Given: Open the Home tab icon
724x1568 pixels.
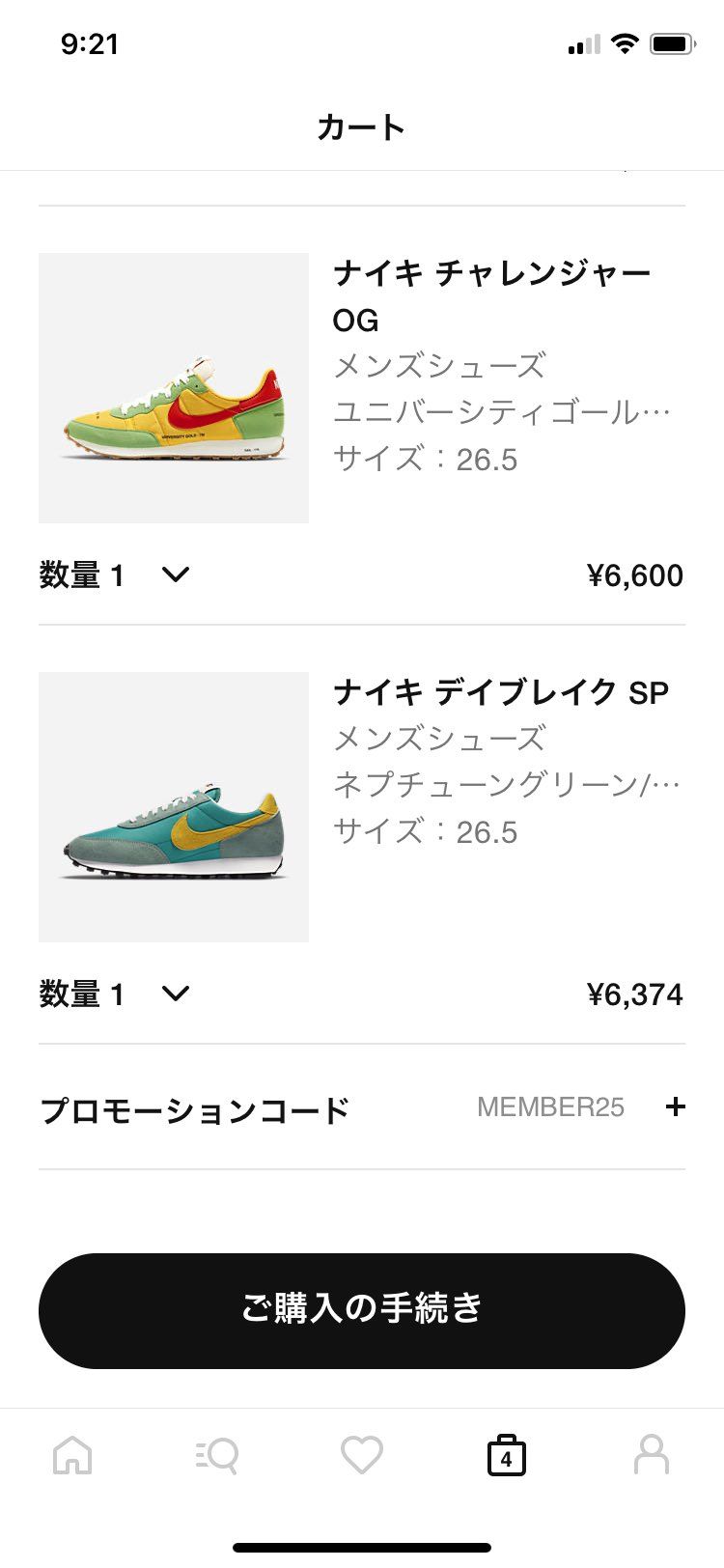Looking at the screenshot, I should [72, 1455].
